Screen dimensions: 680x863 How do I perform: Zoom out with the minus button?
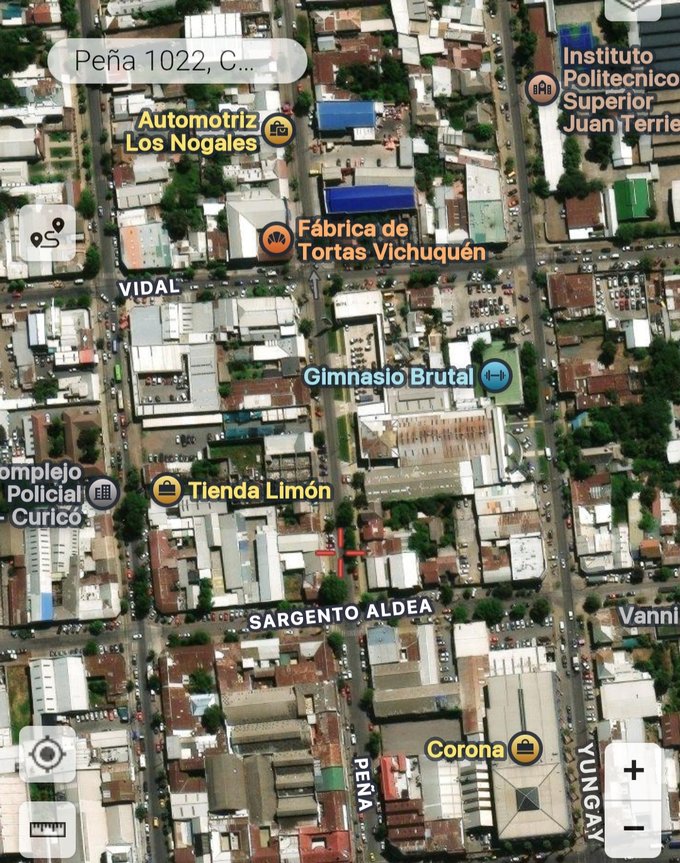tap(633, 828)
